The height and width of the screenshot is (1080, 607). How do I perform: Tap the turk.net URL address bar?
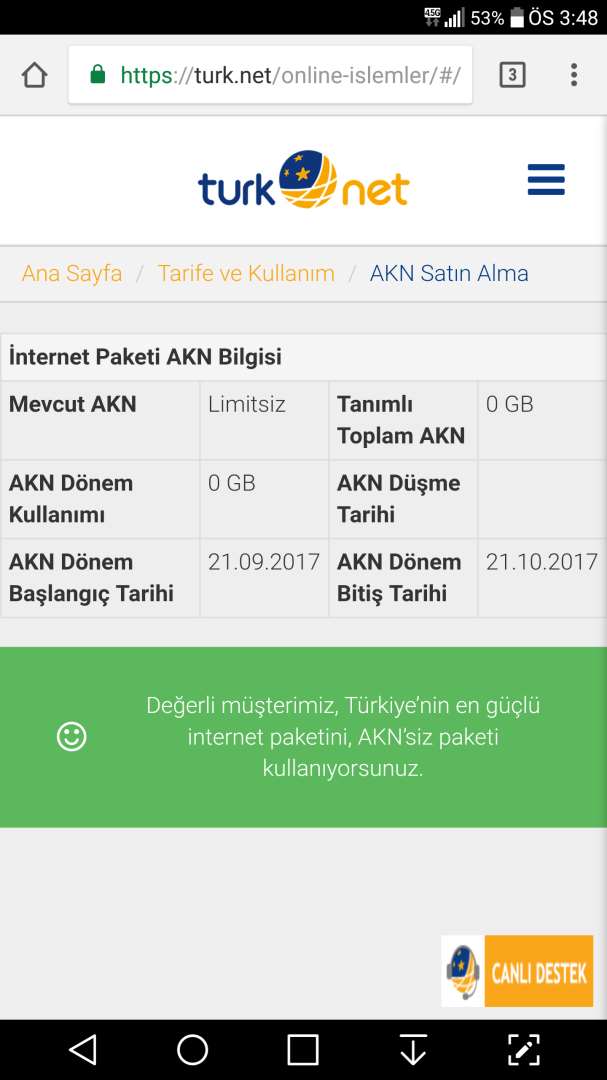[x=270, y=75]
